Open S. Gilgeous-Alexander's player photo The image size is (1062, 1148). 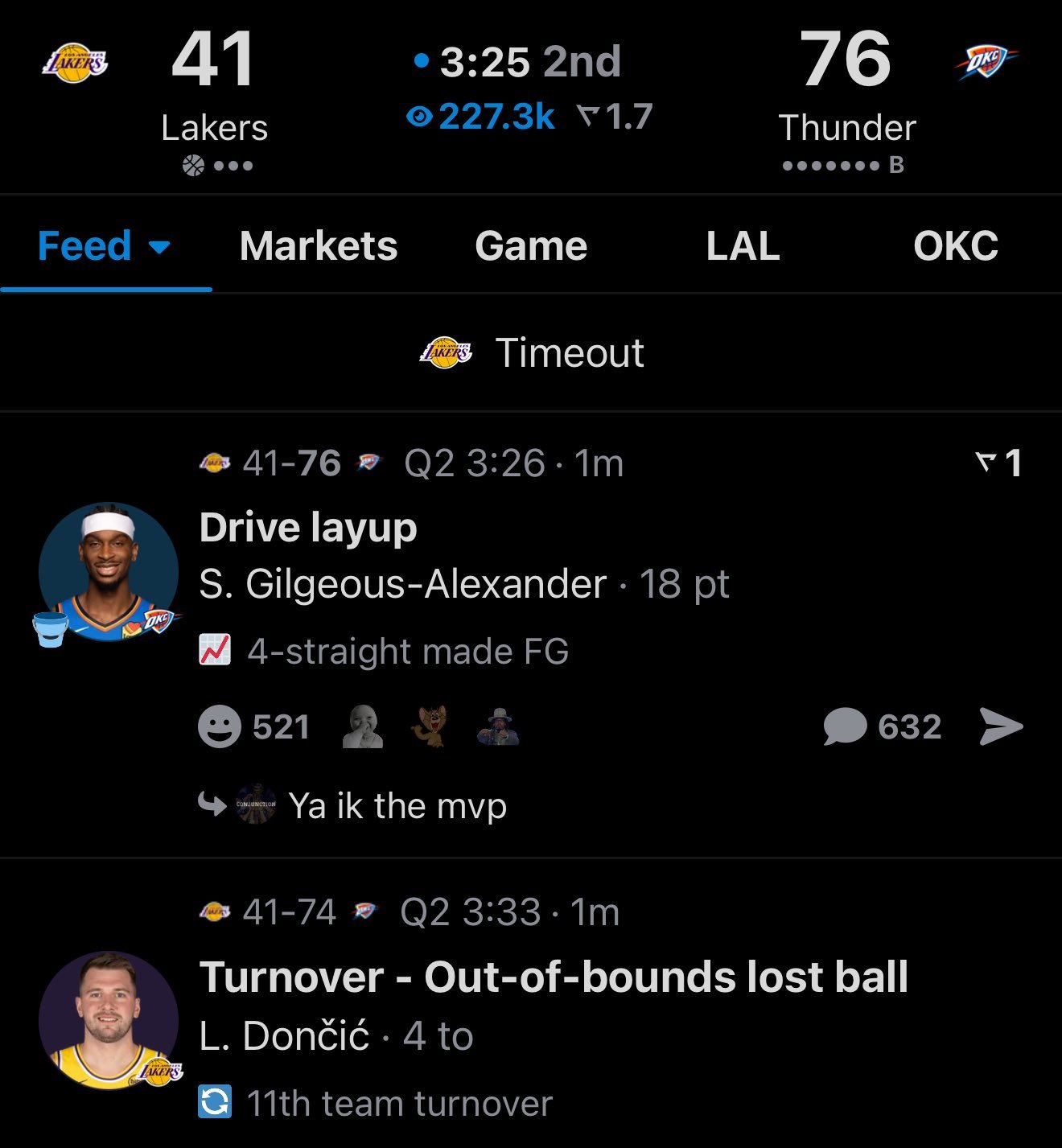pyautogui.click(x=109, y=572)
